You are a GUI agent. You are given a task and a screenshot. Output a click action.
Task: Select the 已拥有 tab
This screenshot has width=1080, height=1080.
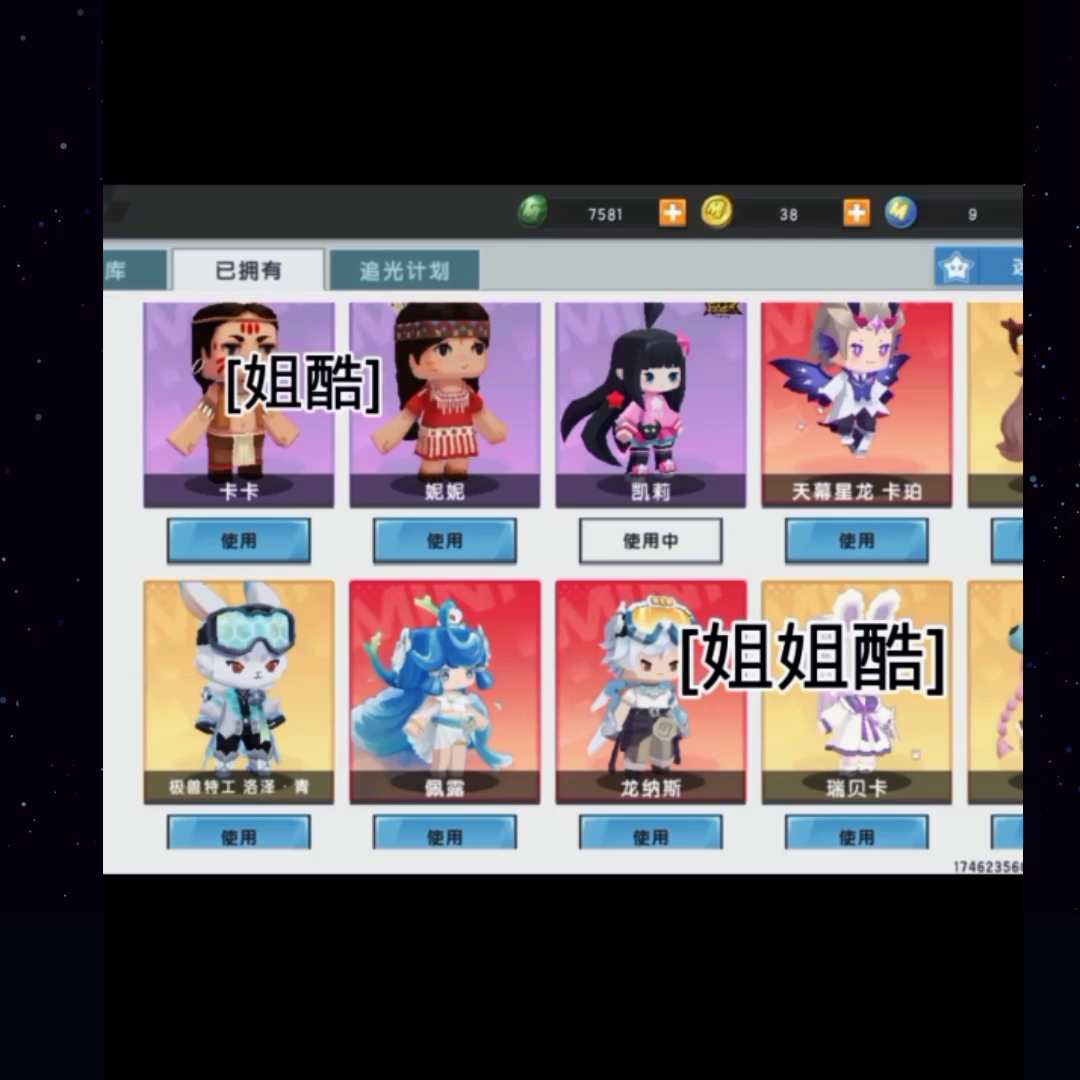[248, 270]
